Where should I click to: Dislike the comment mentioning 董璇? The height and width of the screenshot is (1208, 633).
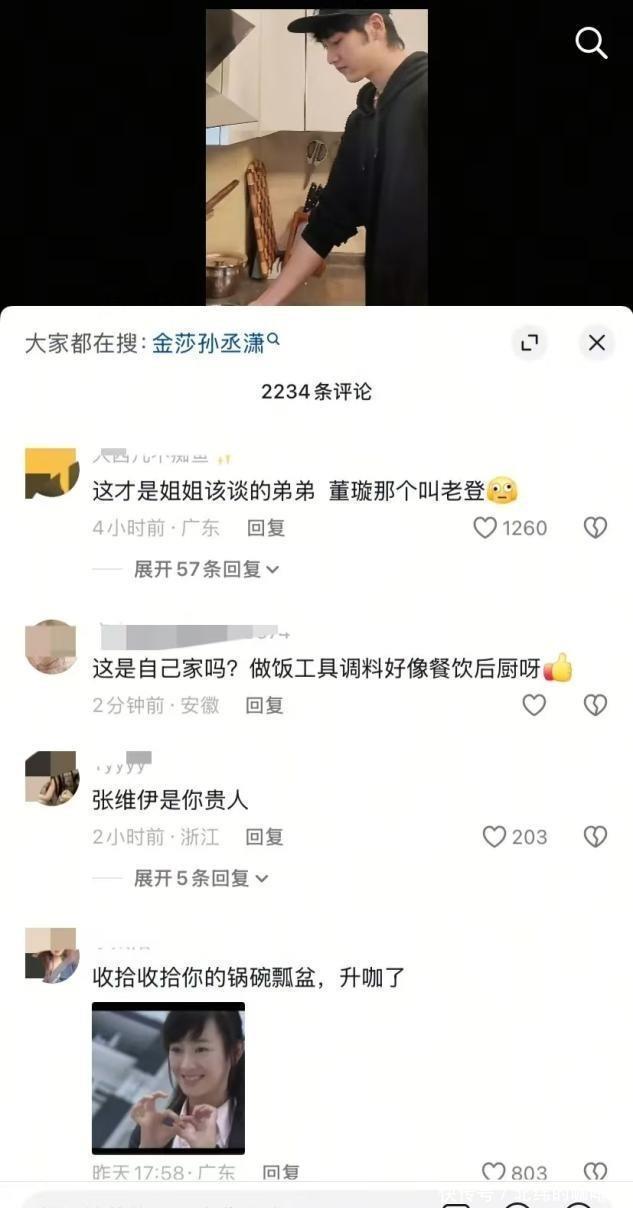tap(595, 528)
